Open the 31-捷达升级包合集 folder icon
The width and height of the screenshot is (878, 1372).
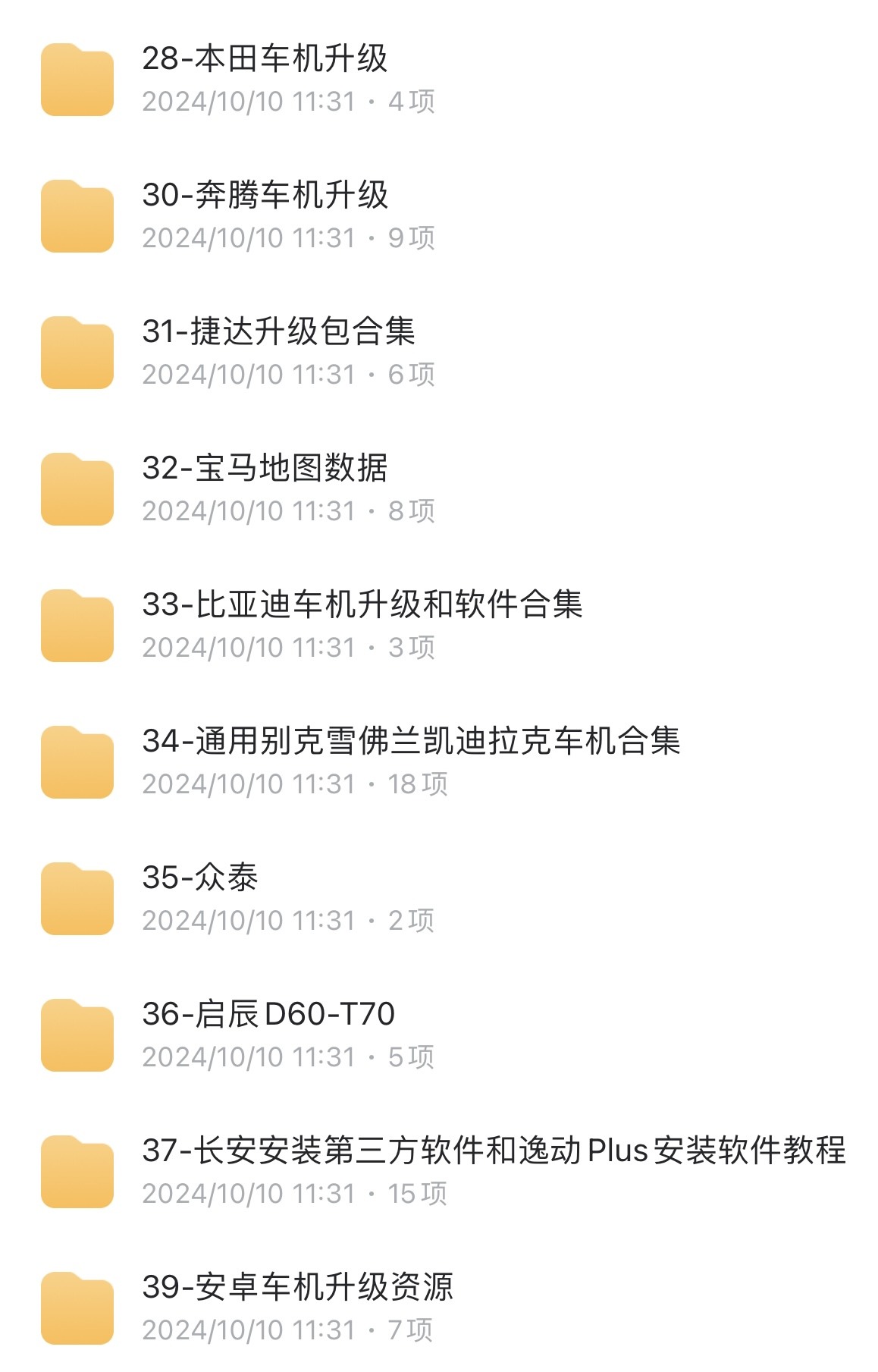pyautogui.click(x=77, y=352)
